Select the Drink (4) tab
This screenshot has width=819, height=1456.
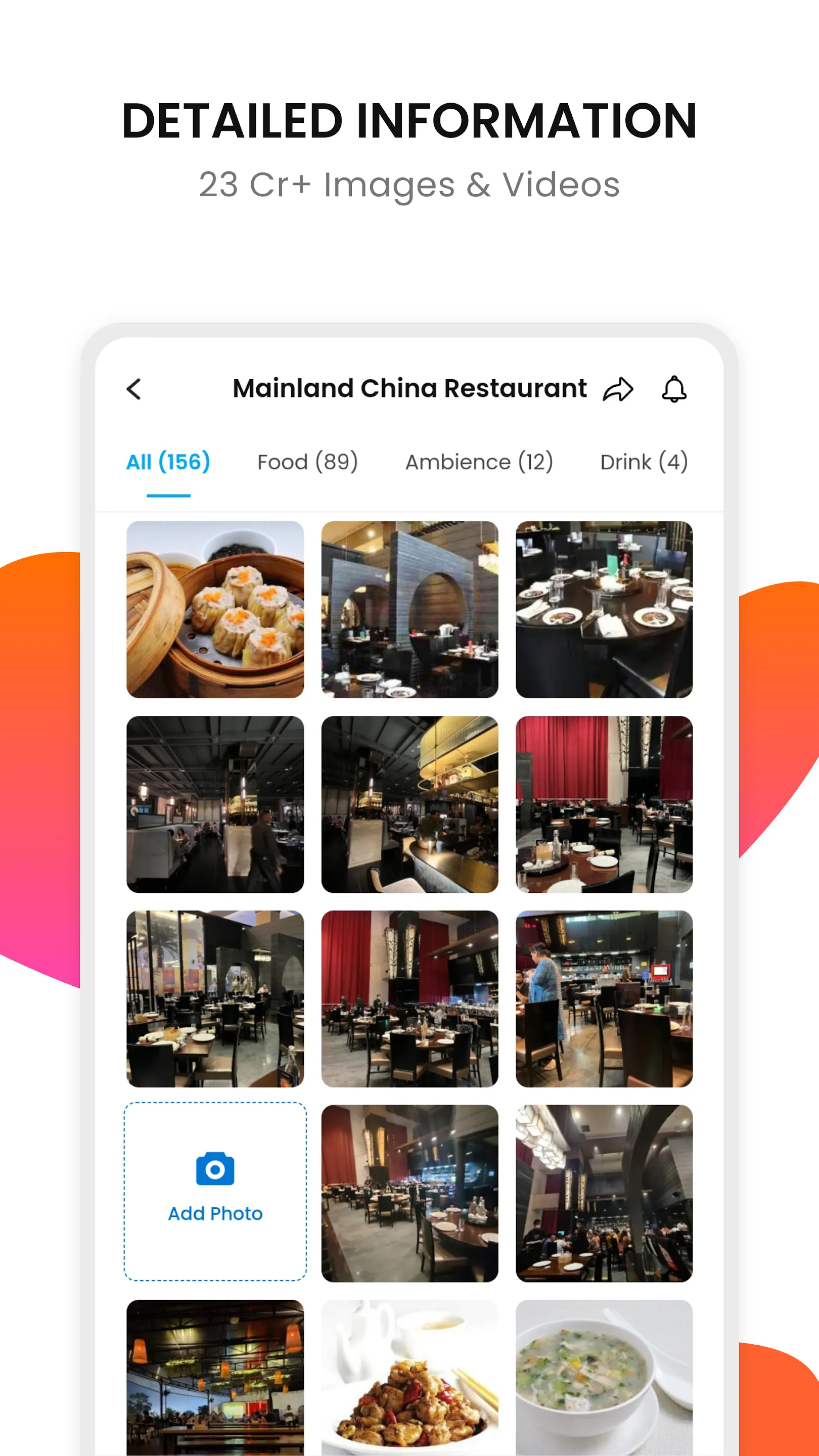coord(644,462)
